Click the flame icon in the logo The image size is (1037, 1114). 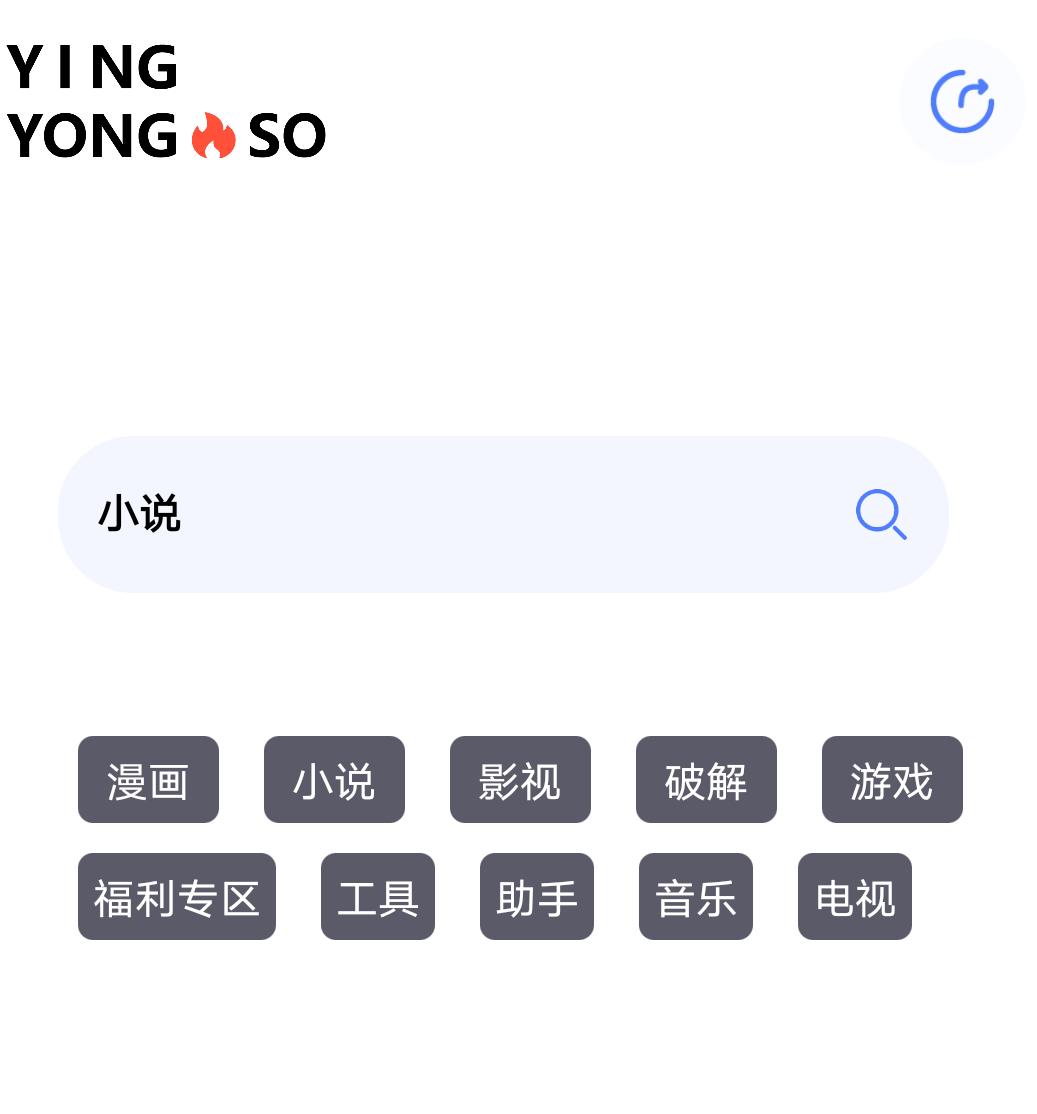pos(213,133)
